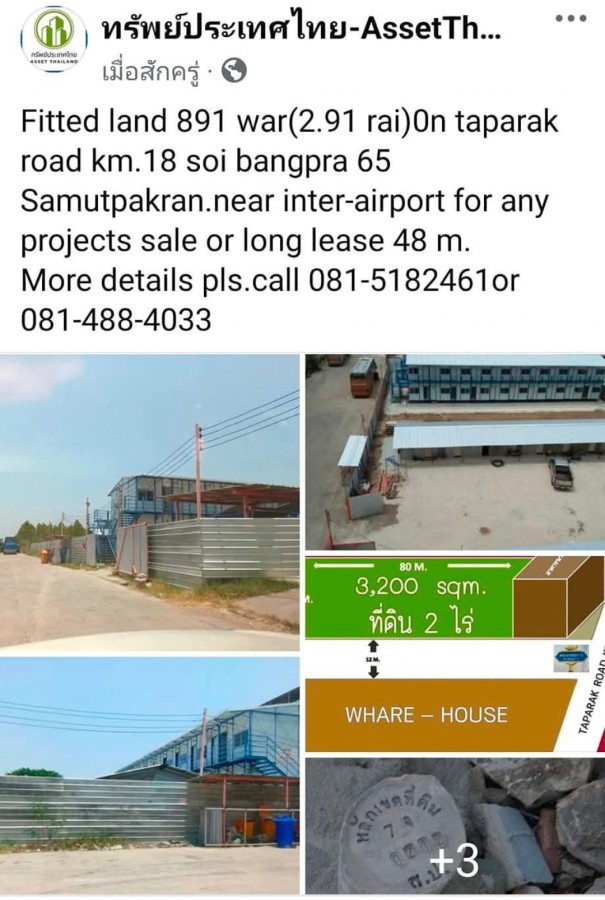The height and width of the screenshot is (900, 605).
Task: Open the post's three-dot options menu
Action: (571, 17)
